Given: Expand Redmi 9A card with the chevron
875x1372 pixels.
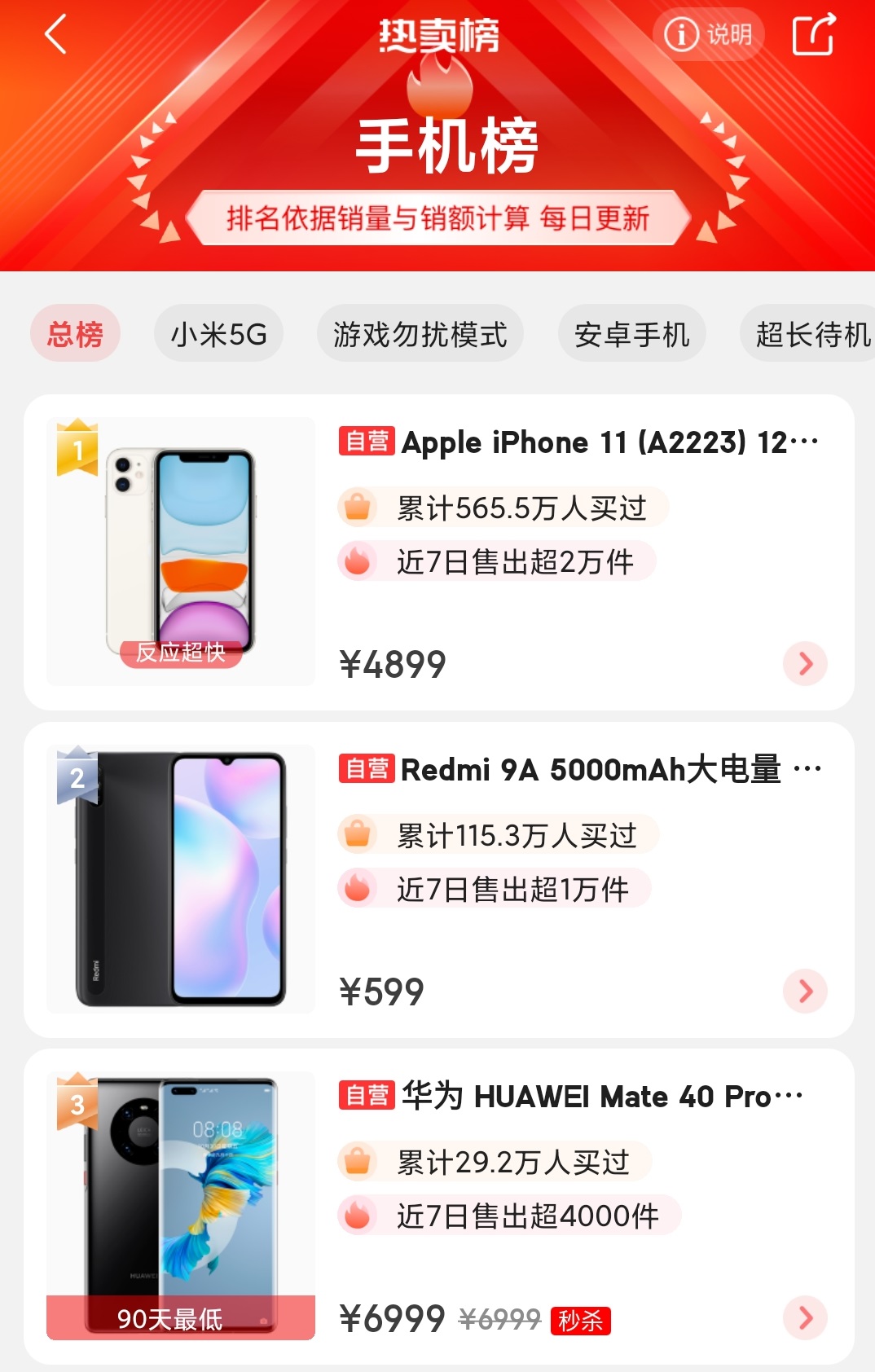Looking at the screenshot, I should point(806,991).
